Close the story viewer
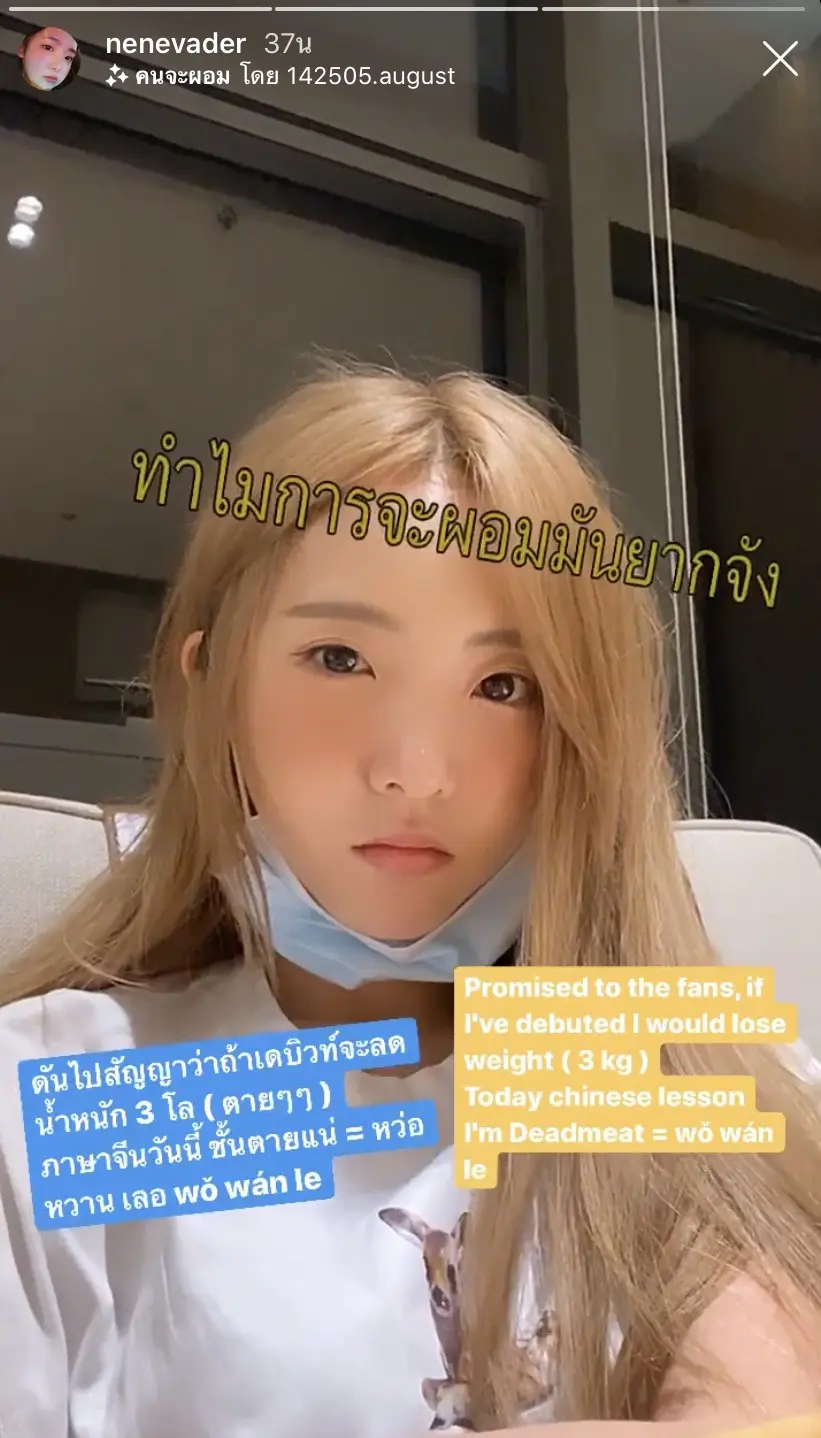The height and width of the screenshot is (1438, 821). point(780,59)
